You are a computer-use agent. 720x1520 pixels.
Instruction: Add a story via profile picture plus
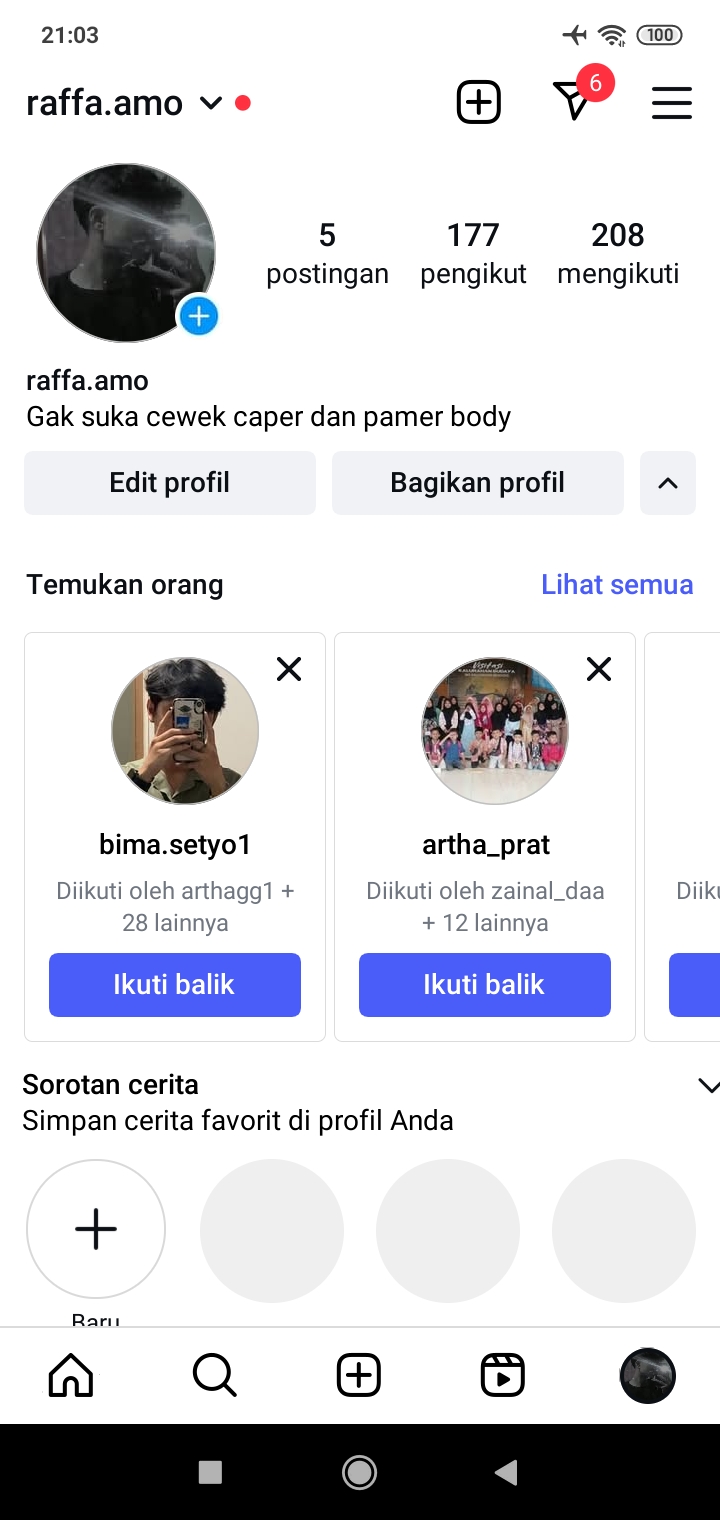[x=199, y=317]
